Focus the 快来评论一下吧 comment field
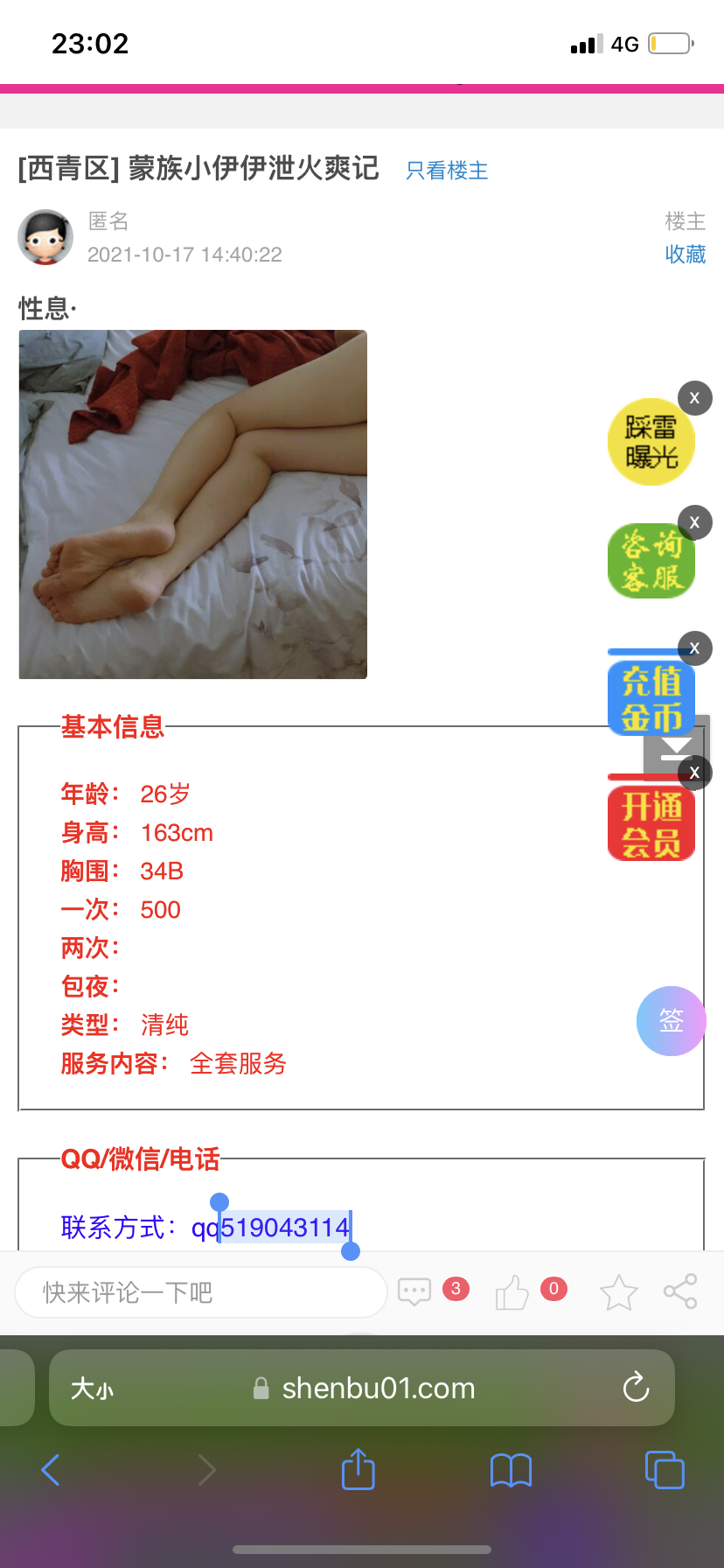724x1568 pixels. tap(201, 1292)
